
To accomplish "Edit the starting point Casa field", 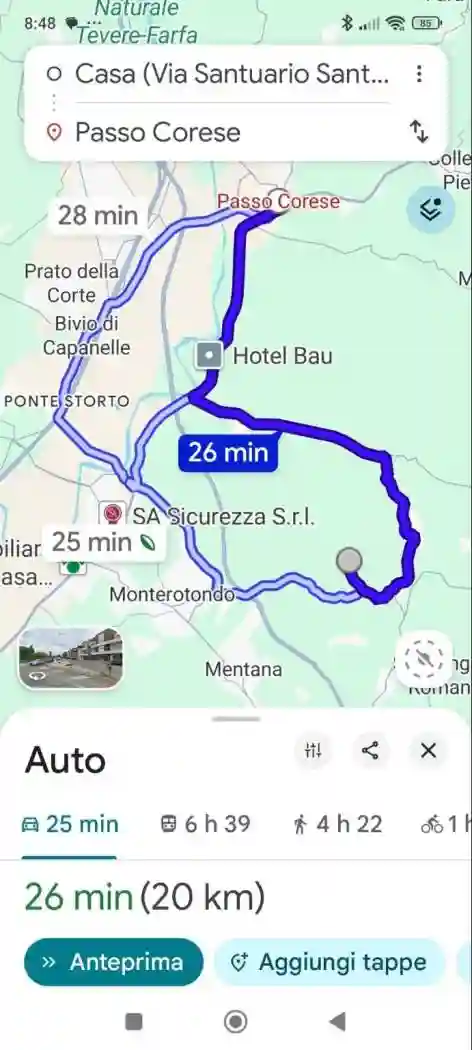I will pyautogui.click(x=231, y=74).
